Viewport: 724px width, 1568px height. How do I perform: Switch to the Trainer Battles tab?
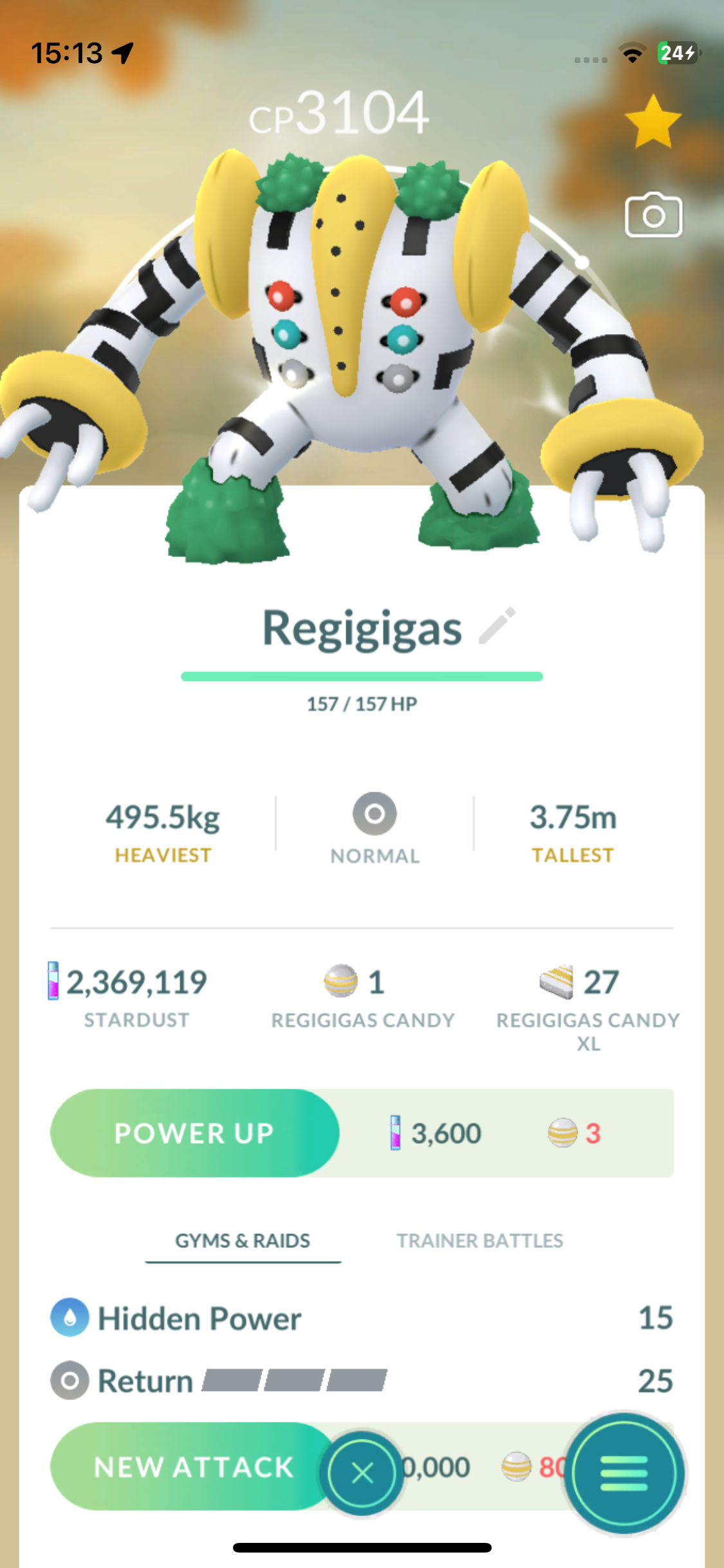pos(479,1240)
